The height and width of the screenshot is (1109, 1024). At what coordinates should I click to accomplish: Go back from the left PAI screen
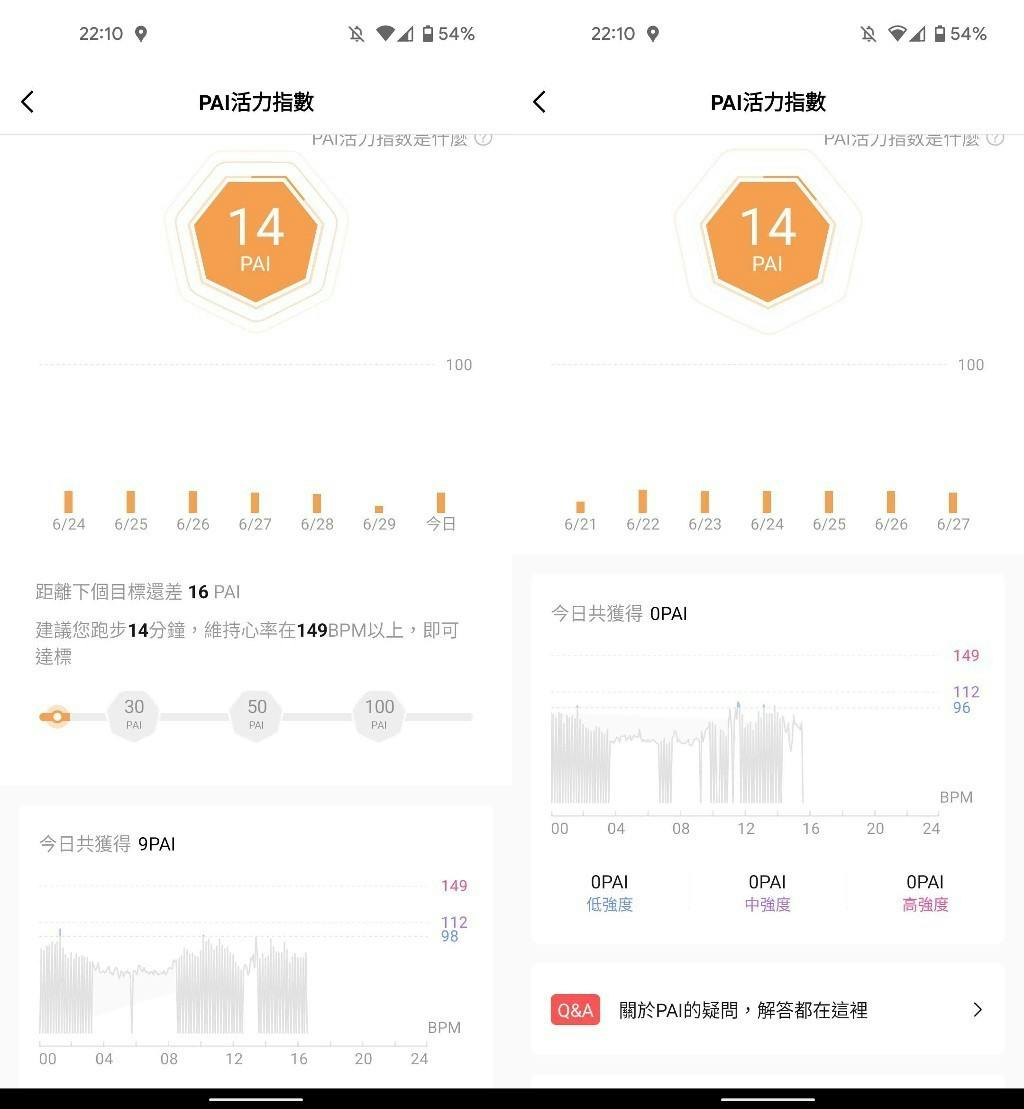pos(28,102)
